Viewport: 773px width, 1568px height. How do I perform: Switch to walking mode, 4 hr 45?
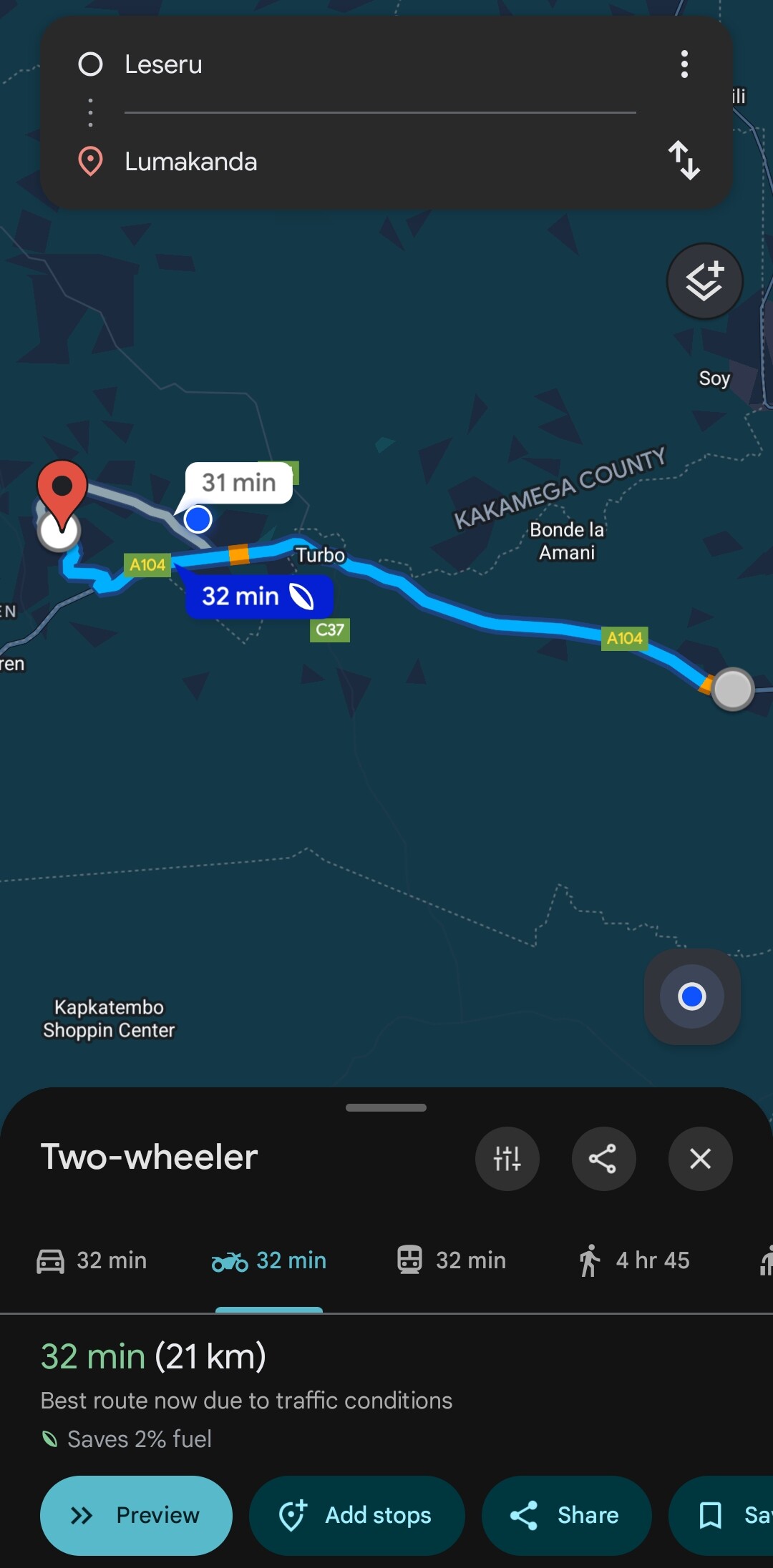634,1260
